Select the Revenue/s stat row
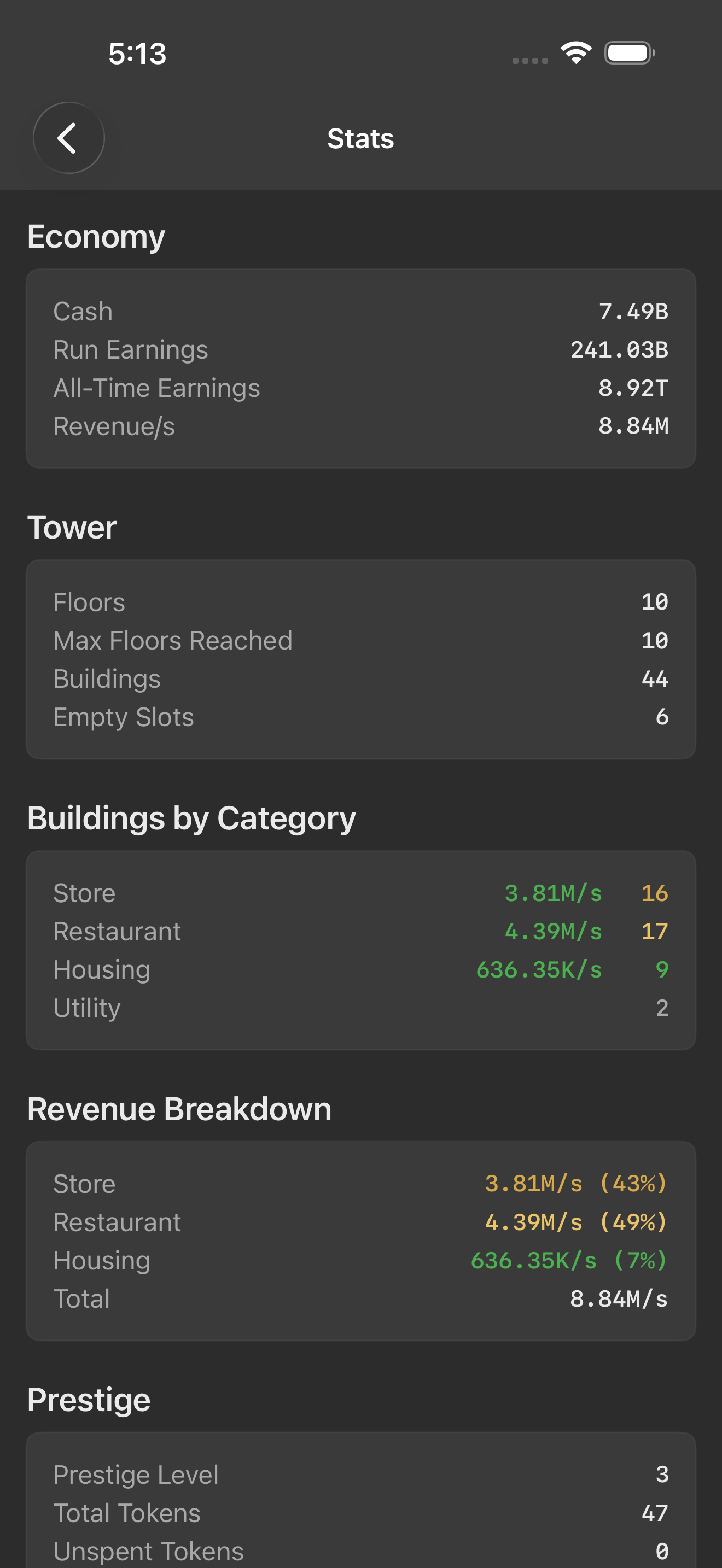This screenshot has height=1568, width=722. [361, 426]
